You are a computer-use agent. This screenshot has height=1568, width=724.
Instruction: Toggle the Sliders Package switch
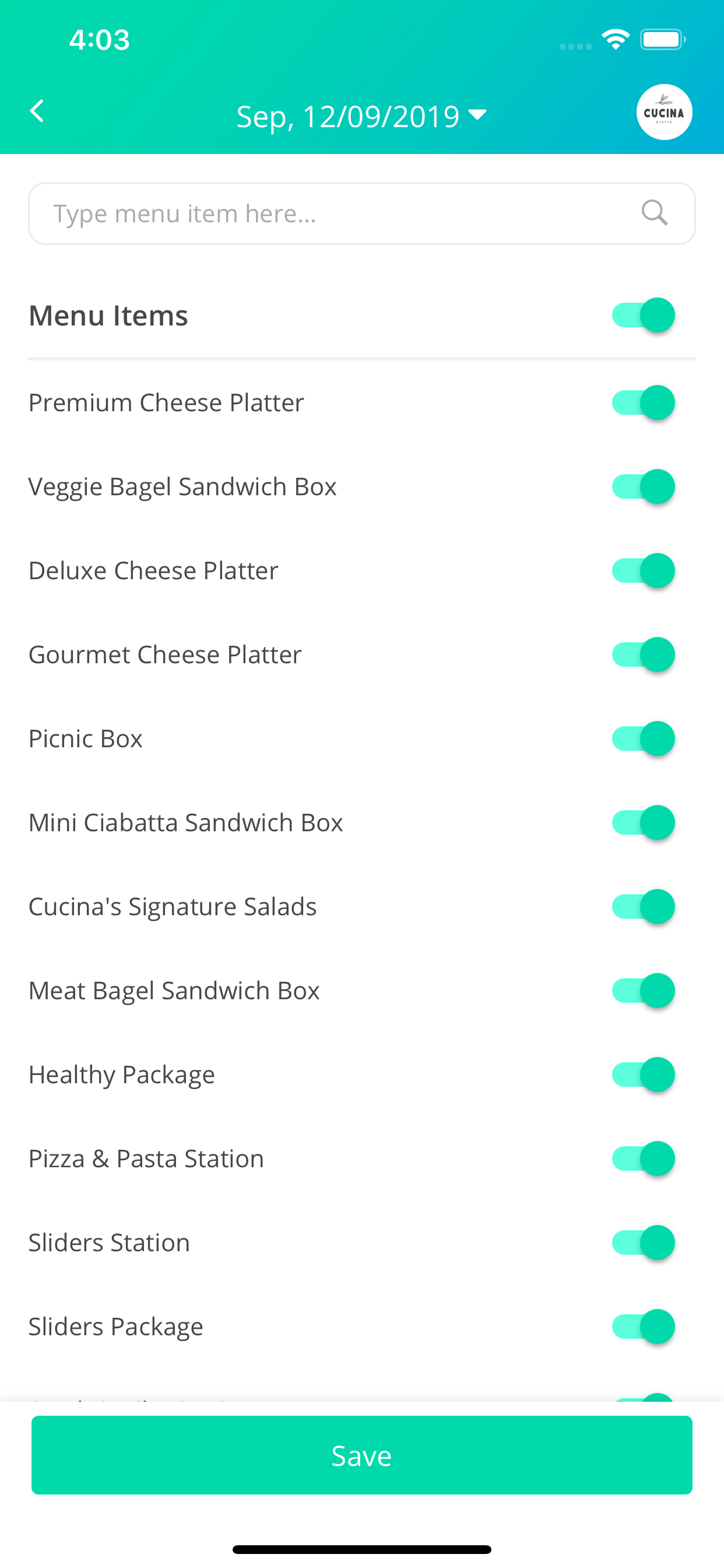coord(643,1326)
